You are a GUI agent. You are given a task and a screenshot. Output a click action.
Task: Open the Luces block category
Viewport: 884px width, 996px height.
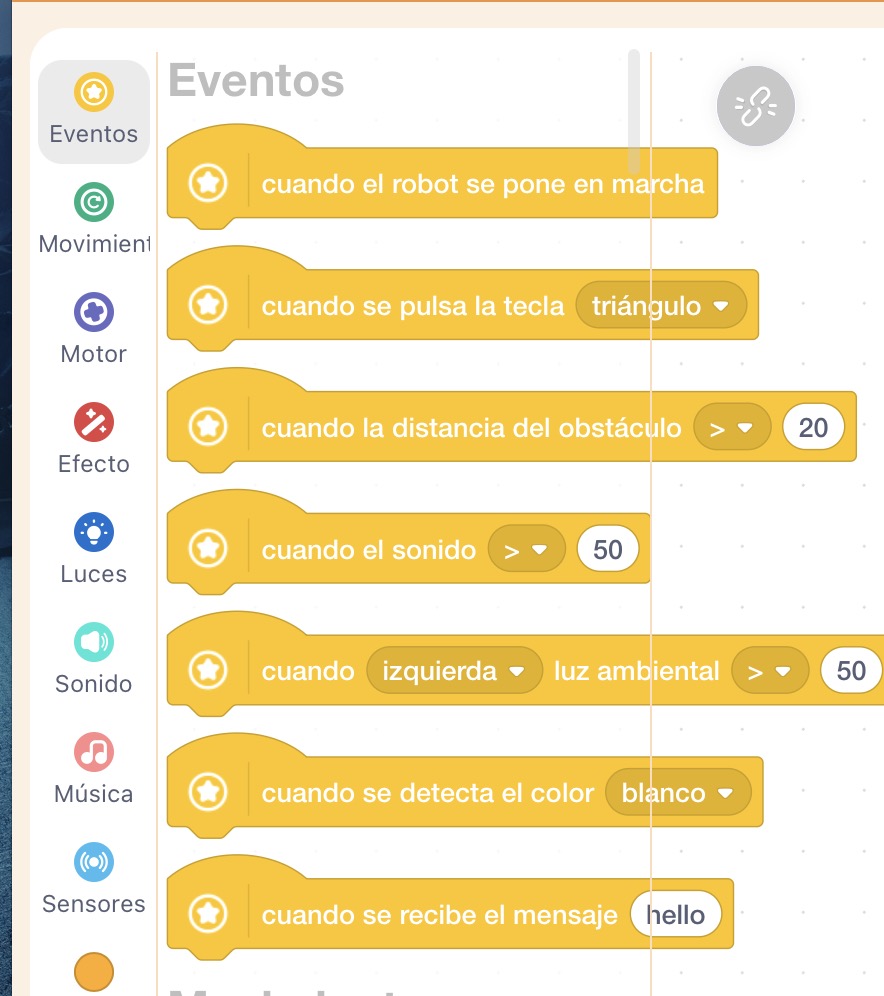pos(93,550)
